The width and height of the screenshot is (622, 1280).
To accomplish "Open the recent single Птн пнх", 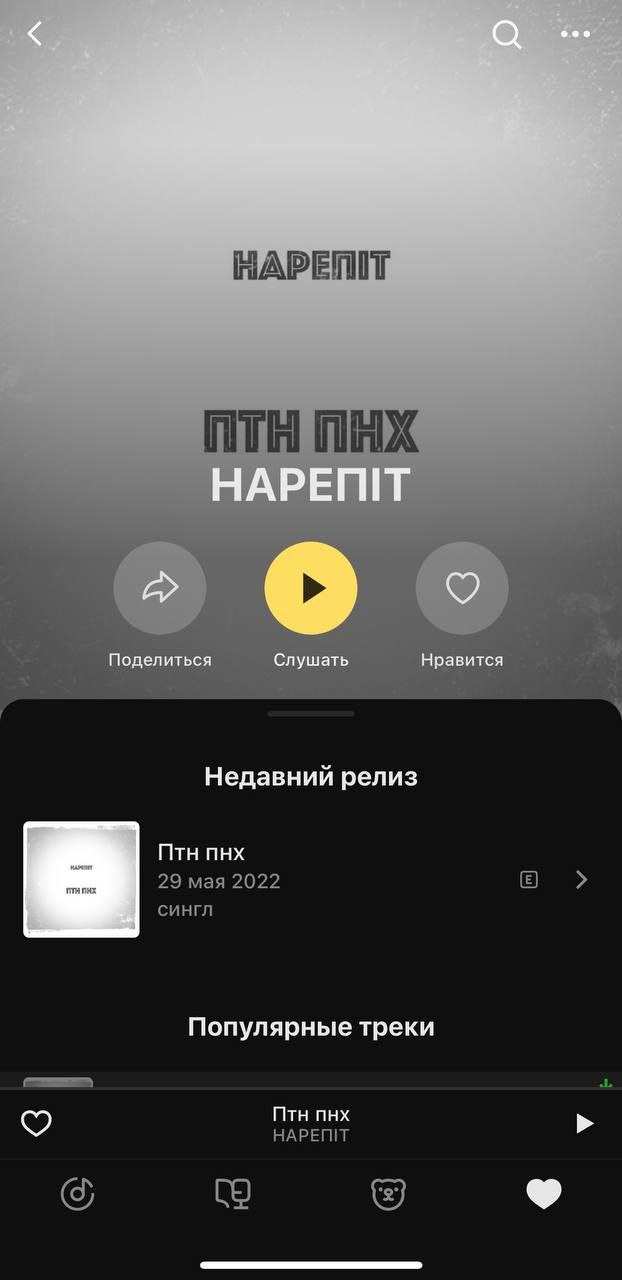I will (300, 880).
